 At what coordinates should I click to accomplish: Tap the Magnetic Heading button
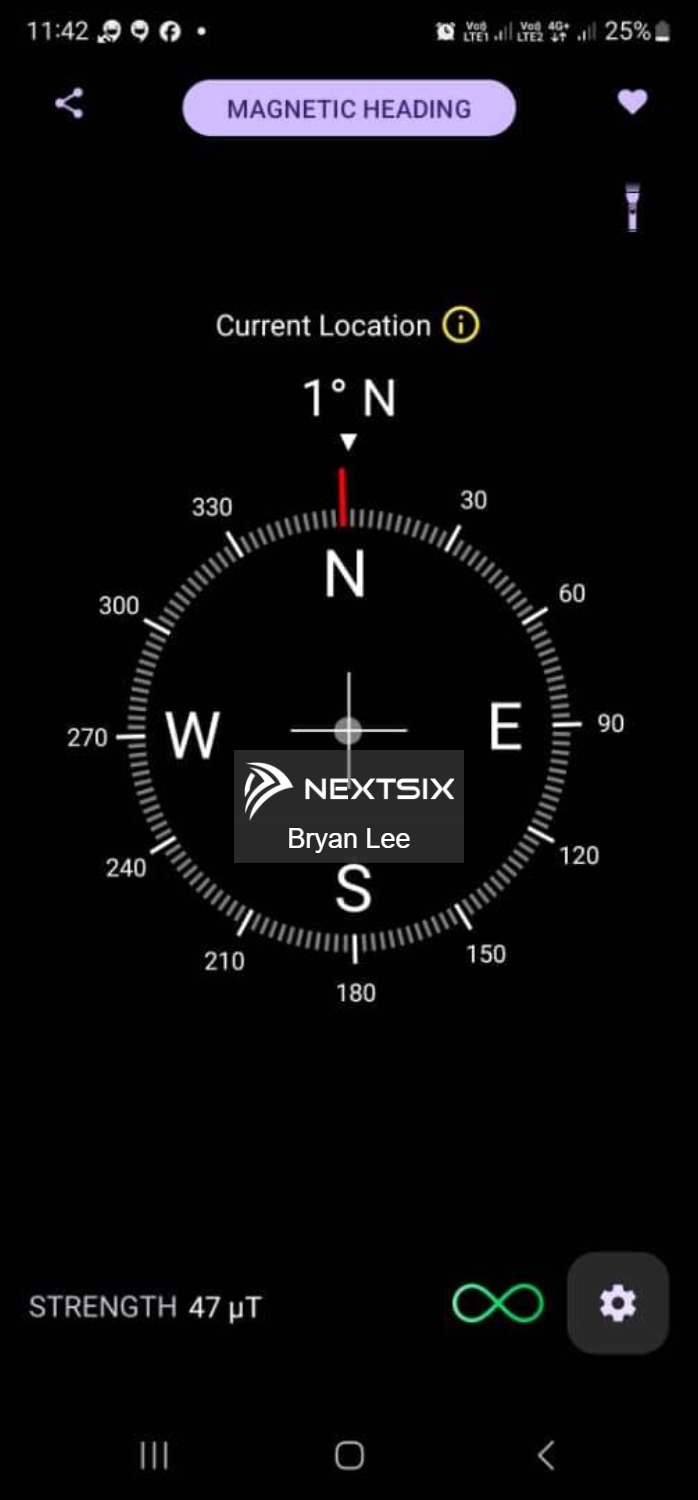(348, 109)
